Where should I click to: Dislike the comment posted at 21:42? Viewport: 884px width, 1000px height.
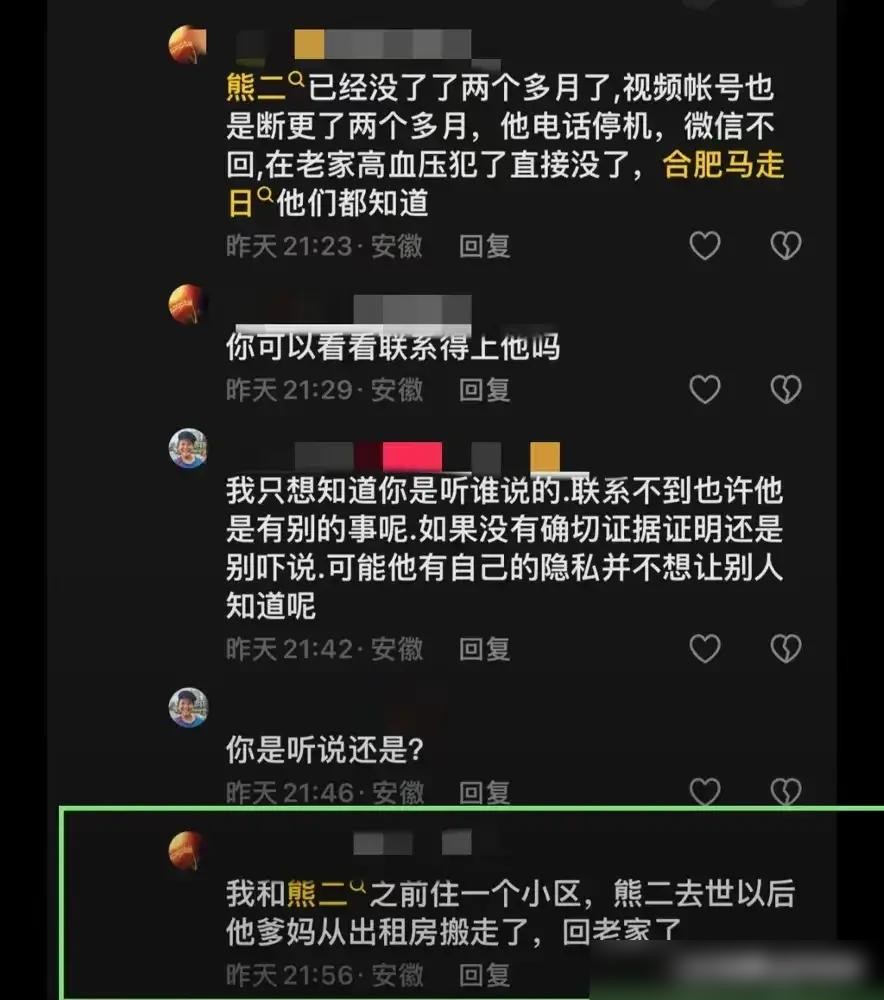(786, 649)
